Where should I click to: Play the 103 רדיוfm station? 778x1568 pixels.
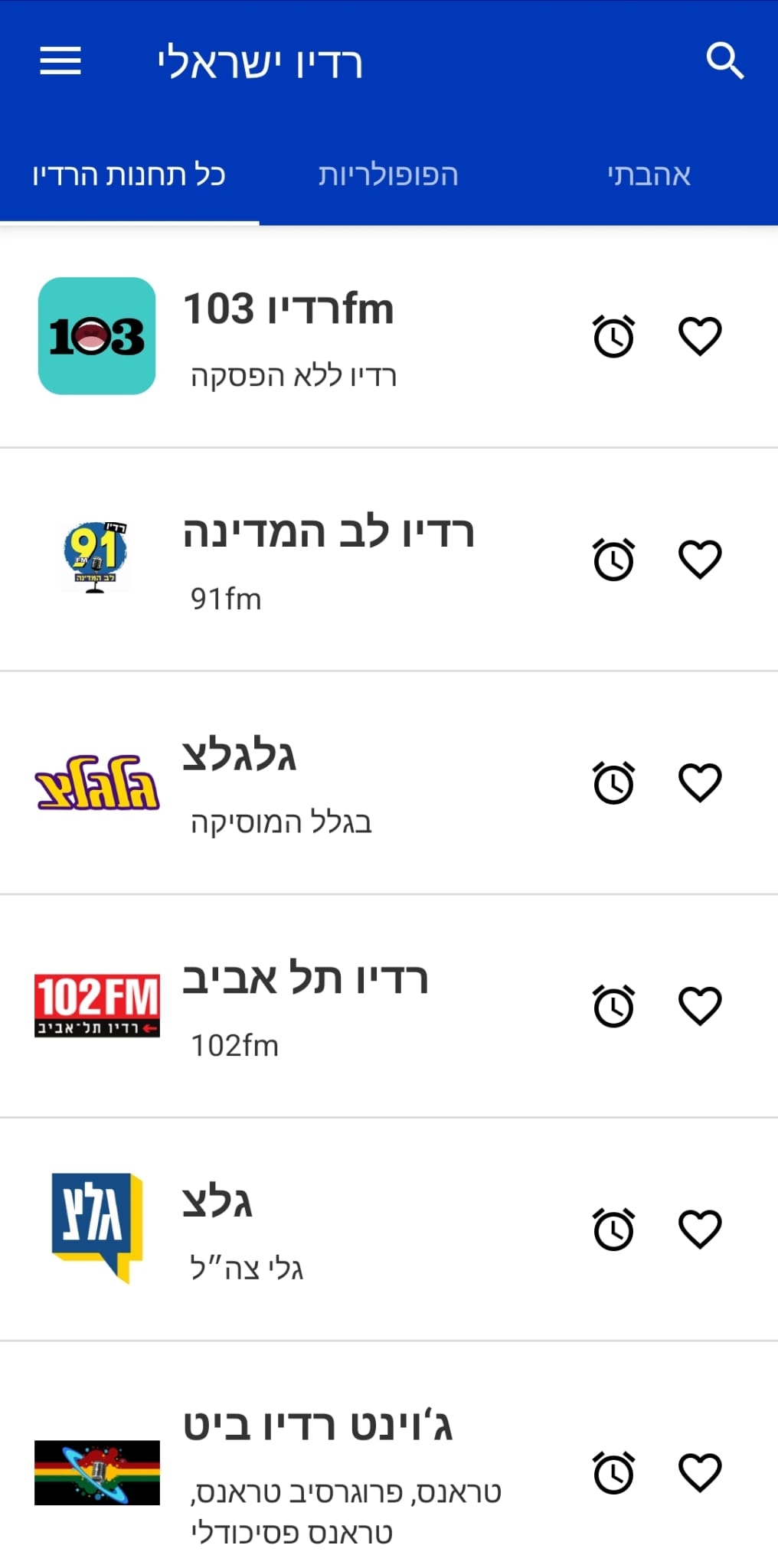point(306,336)
